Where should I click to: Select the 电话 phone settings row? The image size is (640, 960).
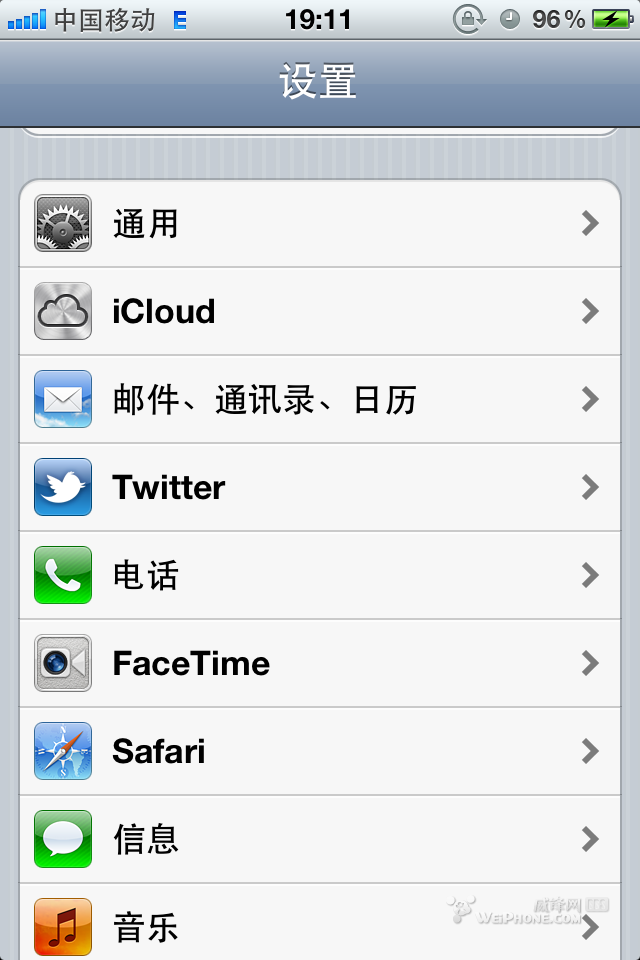[320, 576]
